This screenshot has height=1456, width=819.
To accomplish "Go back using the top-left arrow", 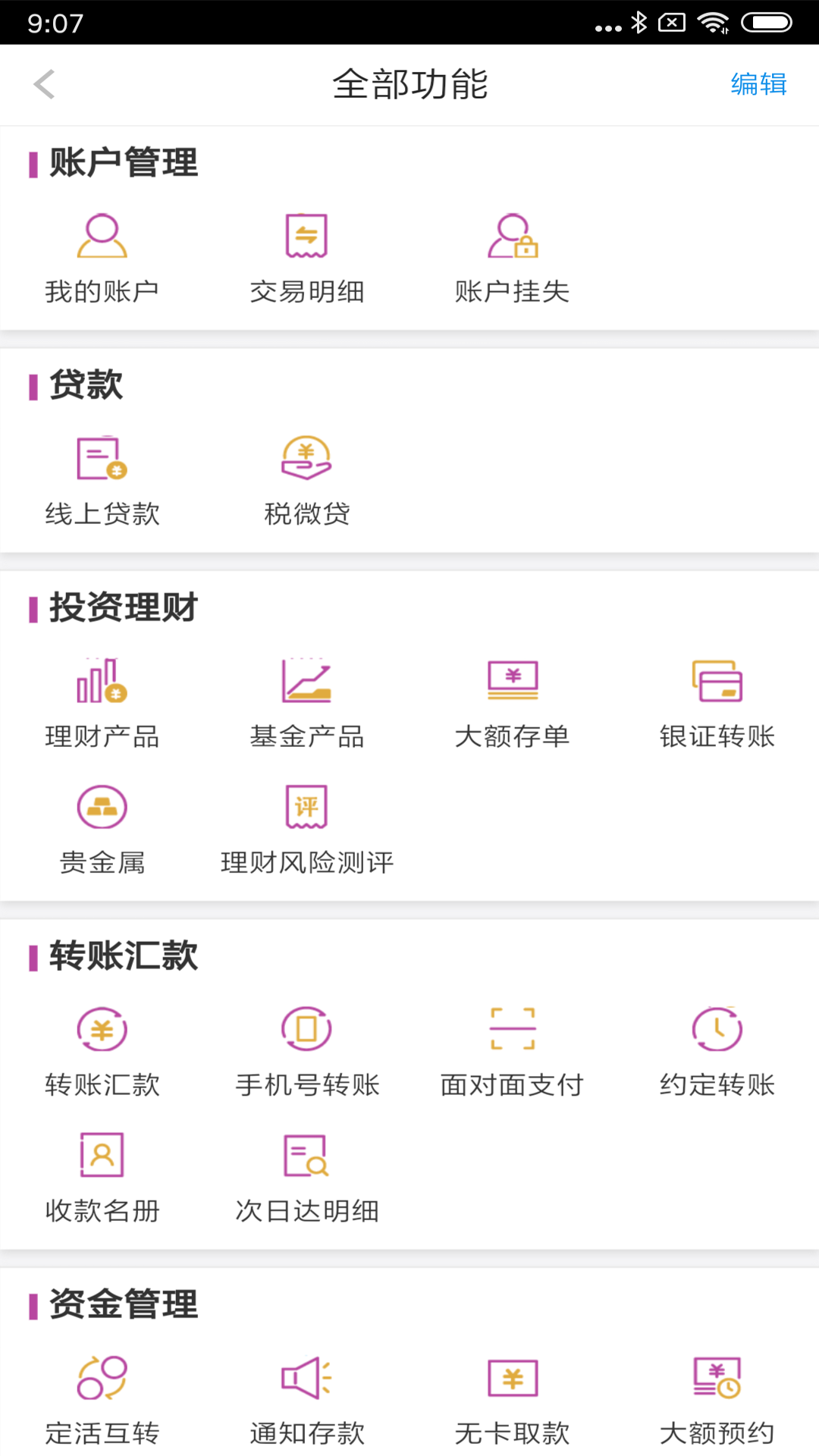I will coord(45,84).
